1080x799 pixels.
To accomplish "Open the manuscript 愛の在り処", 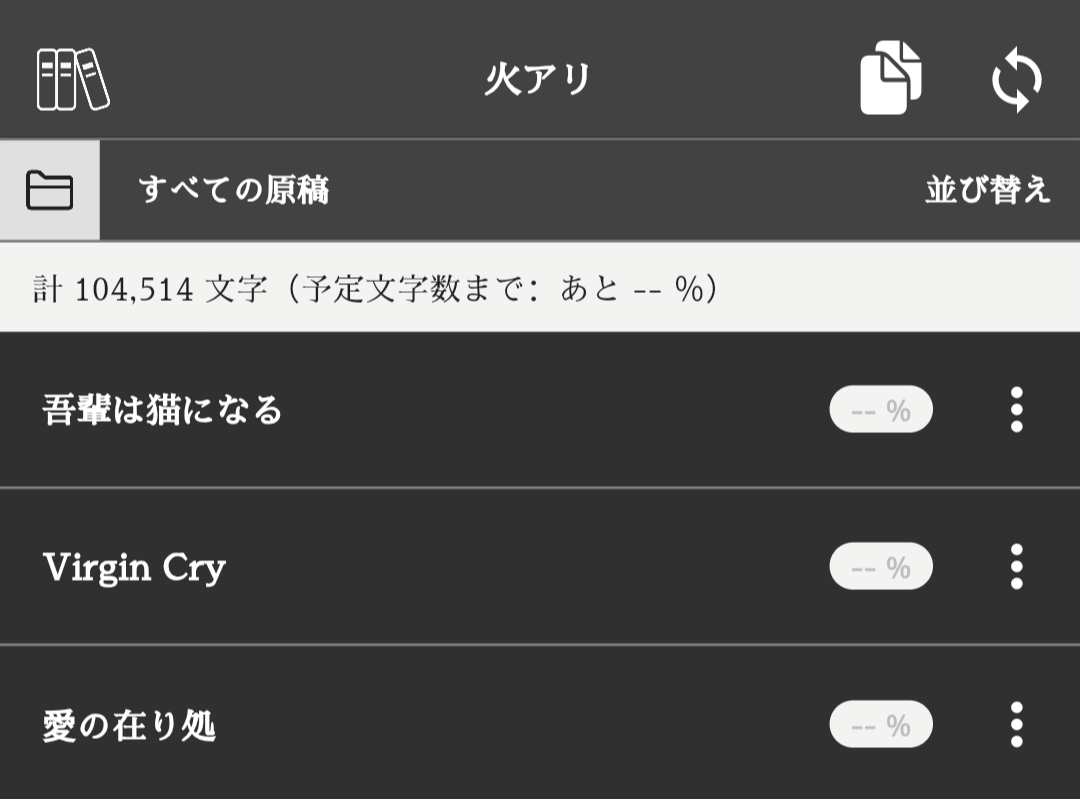I will click(x=129, y=725).
